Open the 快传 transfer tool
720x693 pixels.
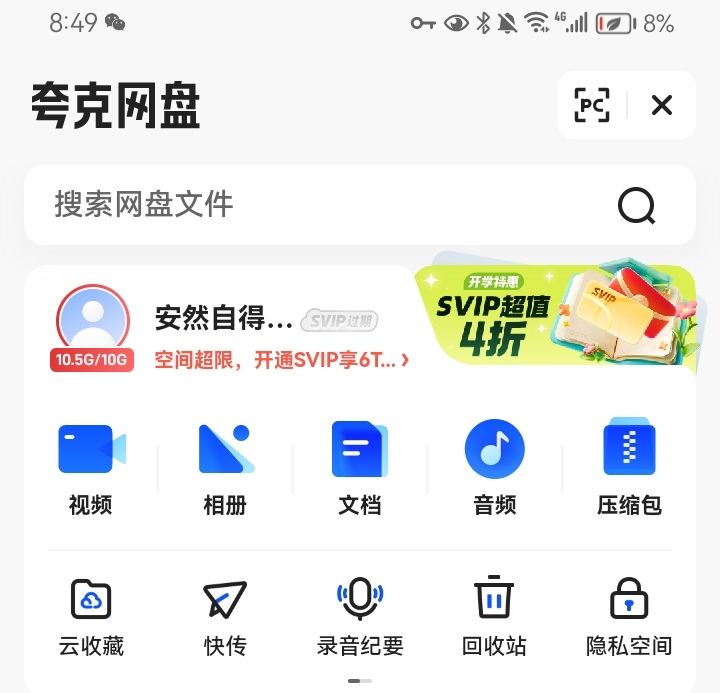pos(225,616)
